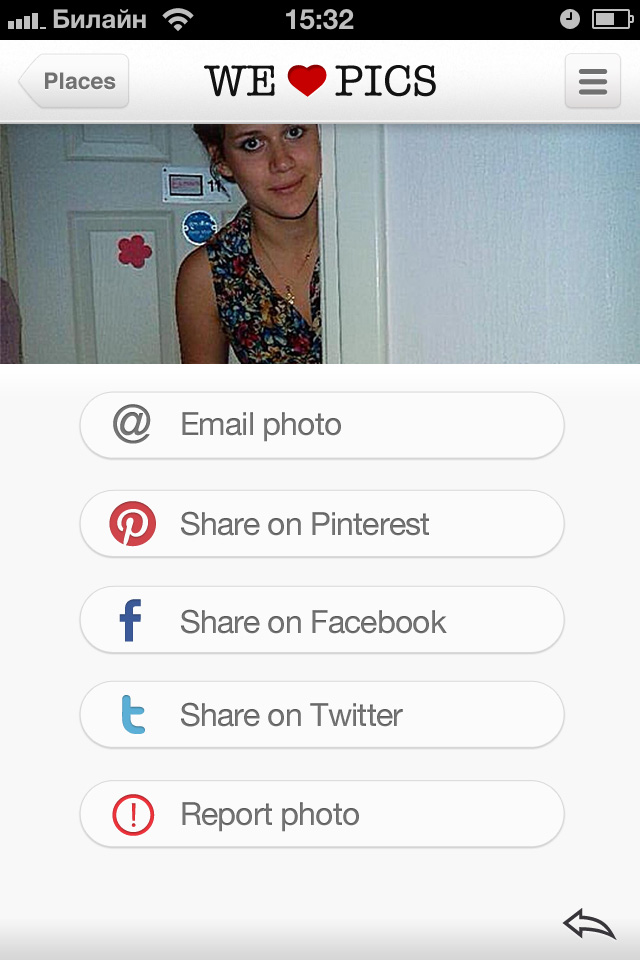The height and width of the screenshot is (960, 640).
Task: Share on Pinterest
Action: (322, 524)
